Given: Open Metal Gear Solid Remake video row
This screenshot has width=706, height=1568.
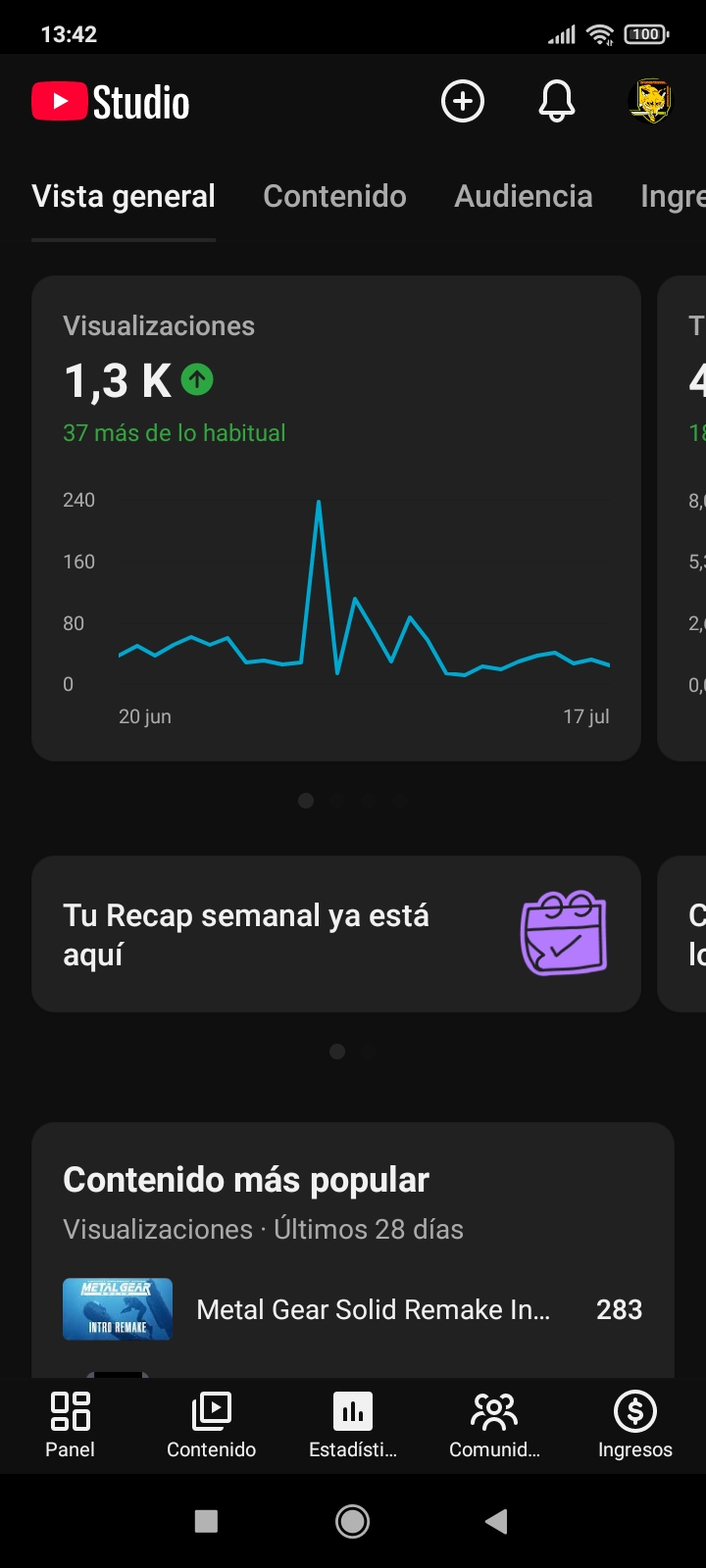Looking at the screenshot, I should (353, 1309).
